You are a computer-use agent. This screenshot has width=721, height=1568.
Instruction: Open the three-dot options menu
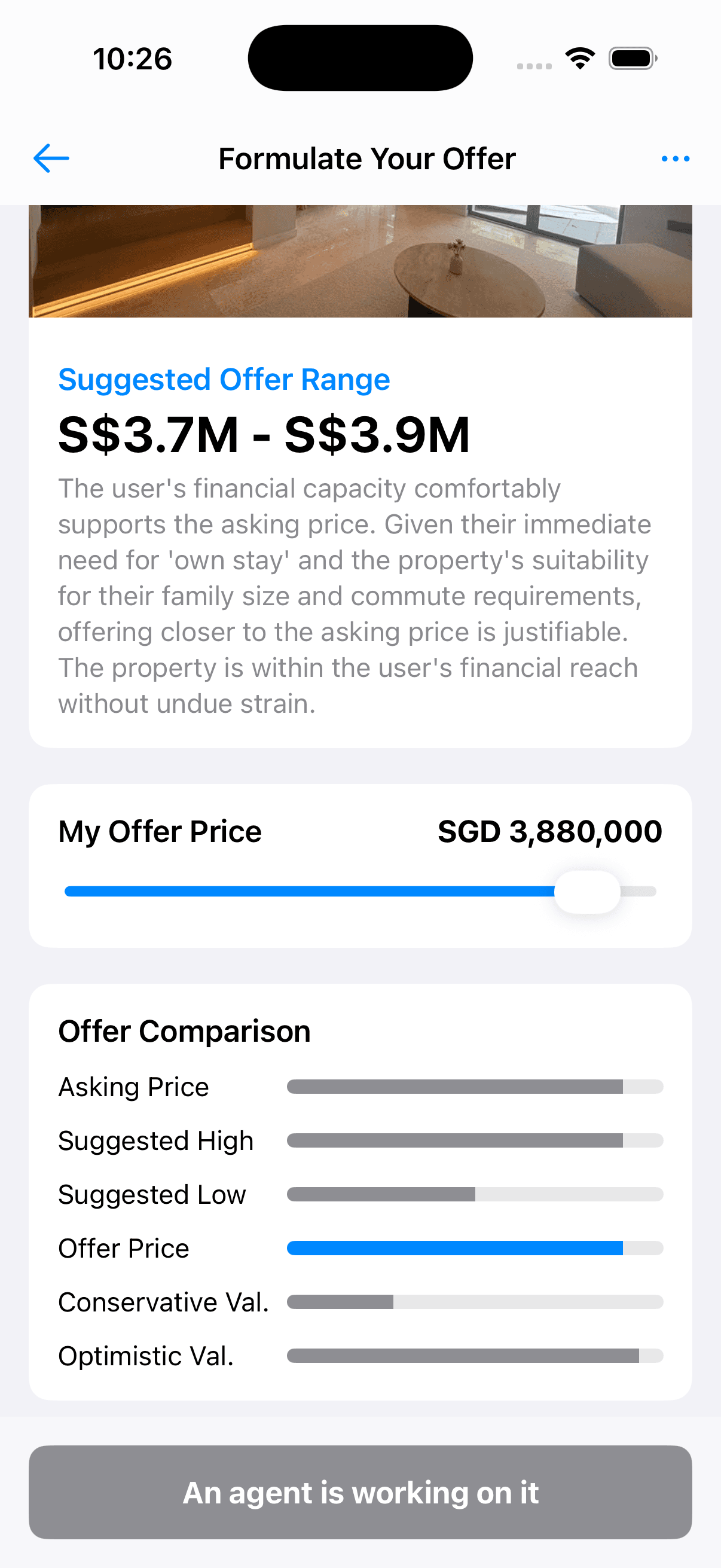click(x=676, y=158)
